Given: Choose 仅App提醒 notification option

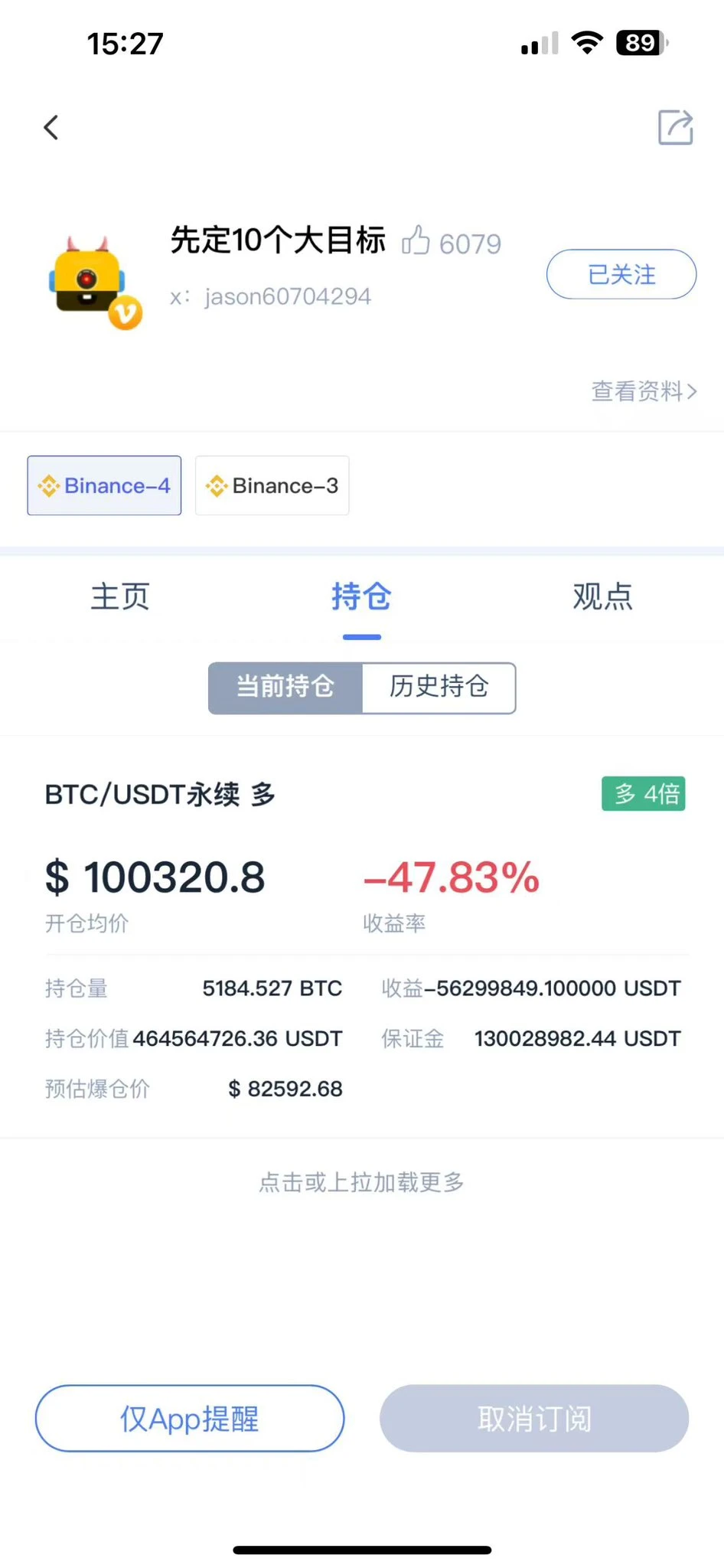Looking at the screenshot, I should 190,1418.
